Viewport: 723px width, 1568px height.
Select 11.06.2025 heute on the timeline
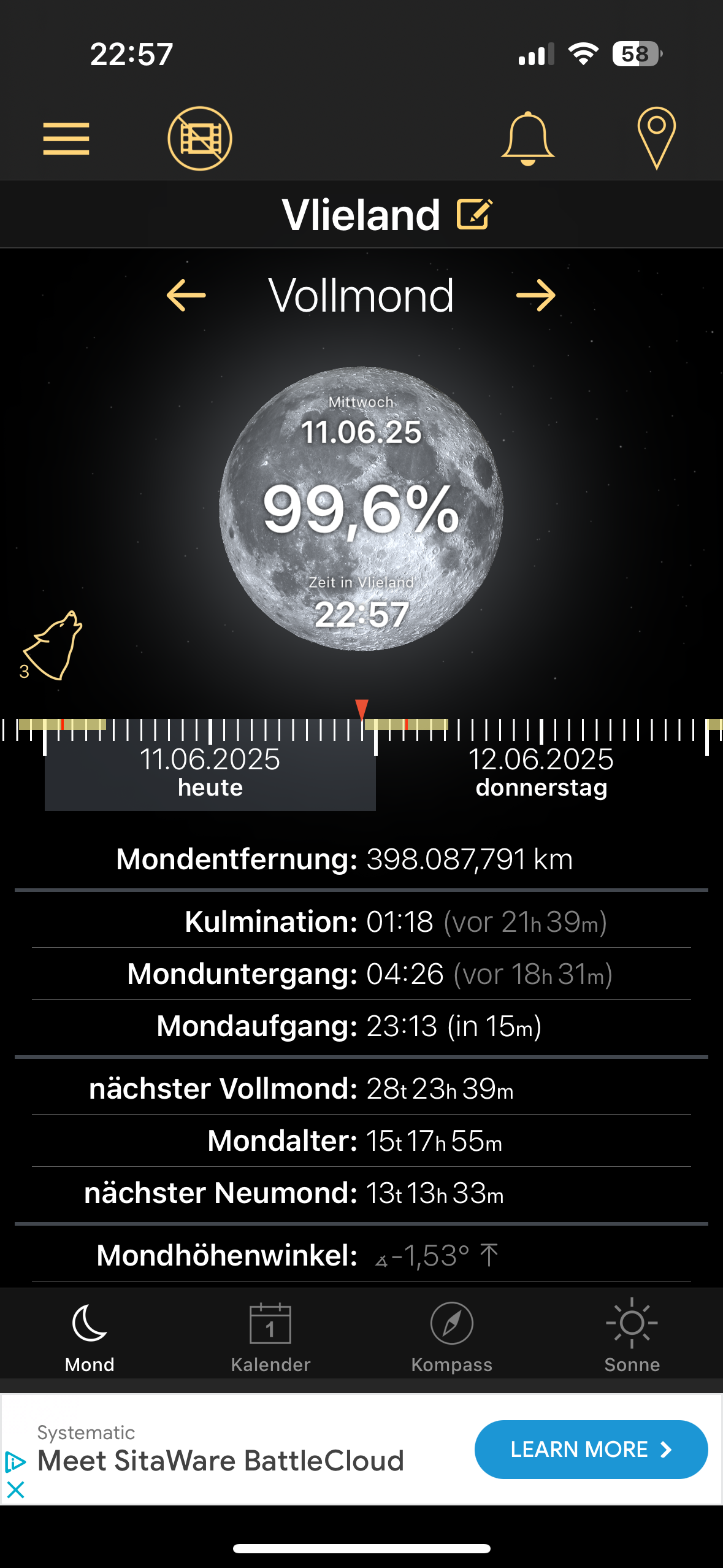[210, 772]
